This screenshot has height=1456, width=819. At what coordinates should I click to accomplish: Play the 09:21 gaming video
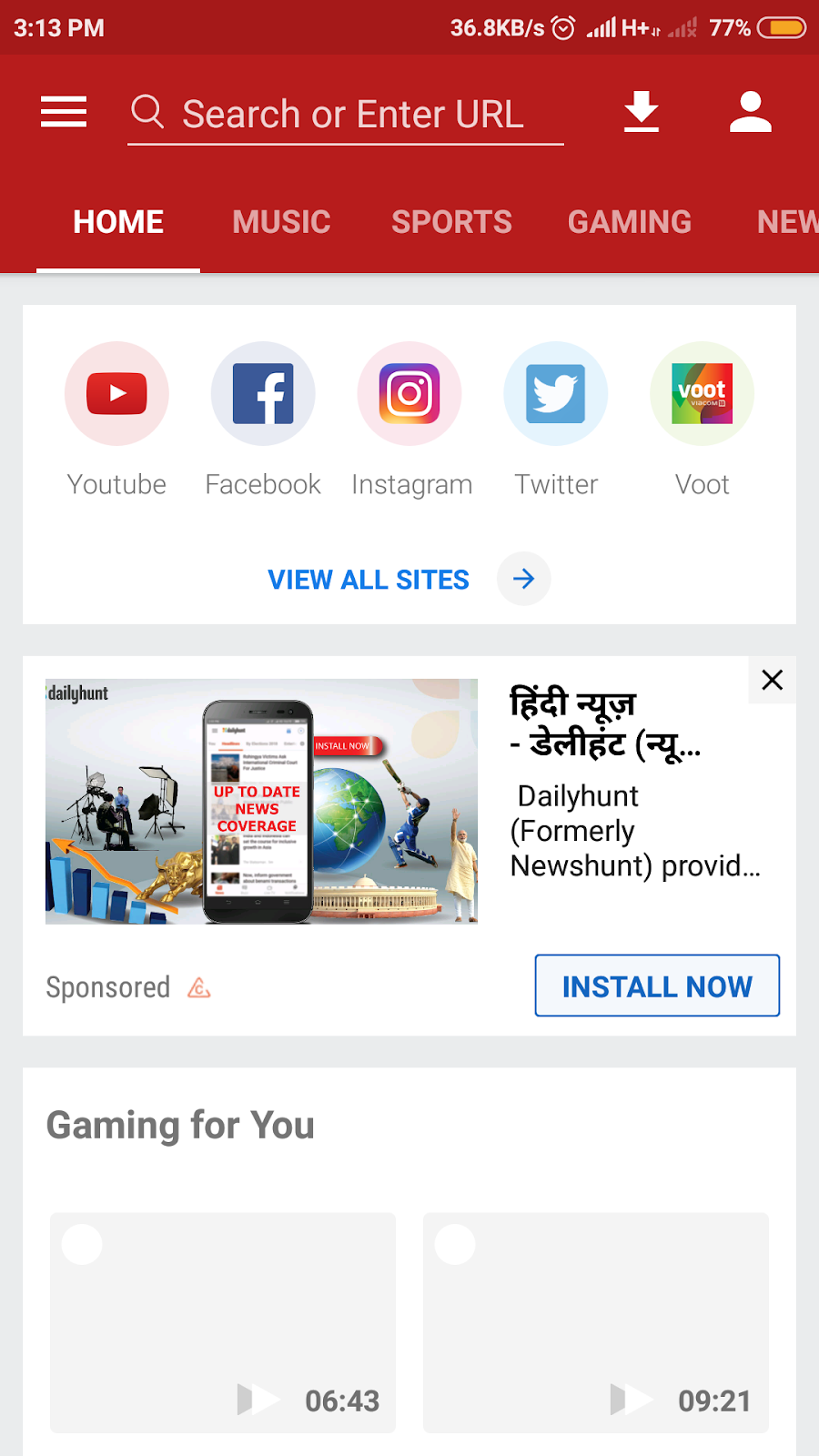coord(596,1323)
